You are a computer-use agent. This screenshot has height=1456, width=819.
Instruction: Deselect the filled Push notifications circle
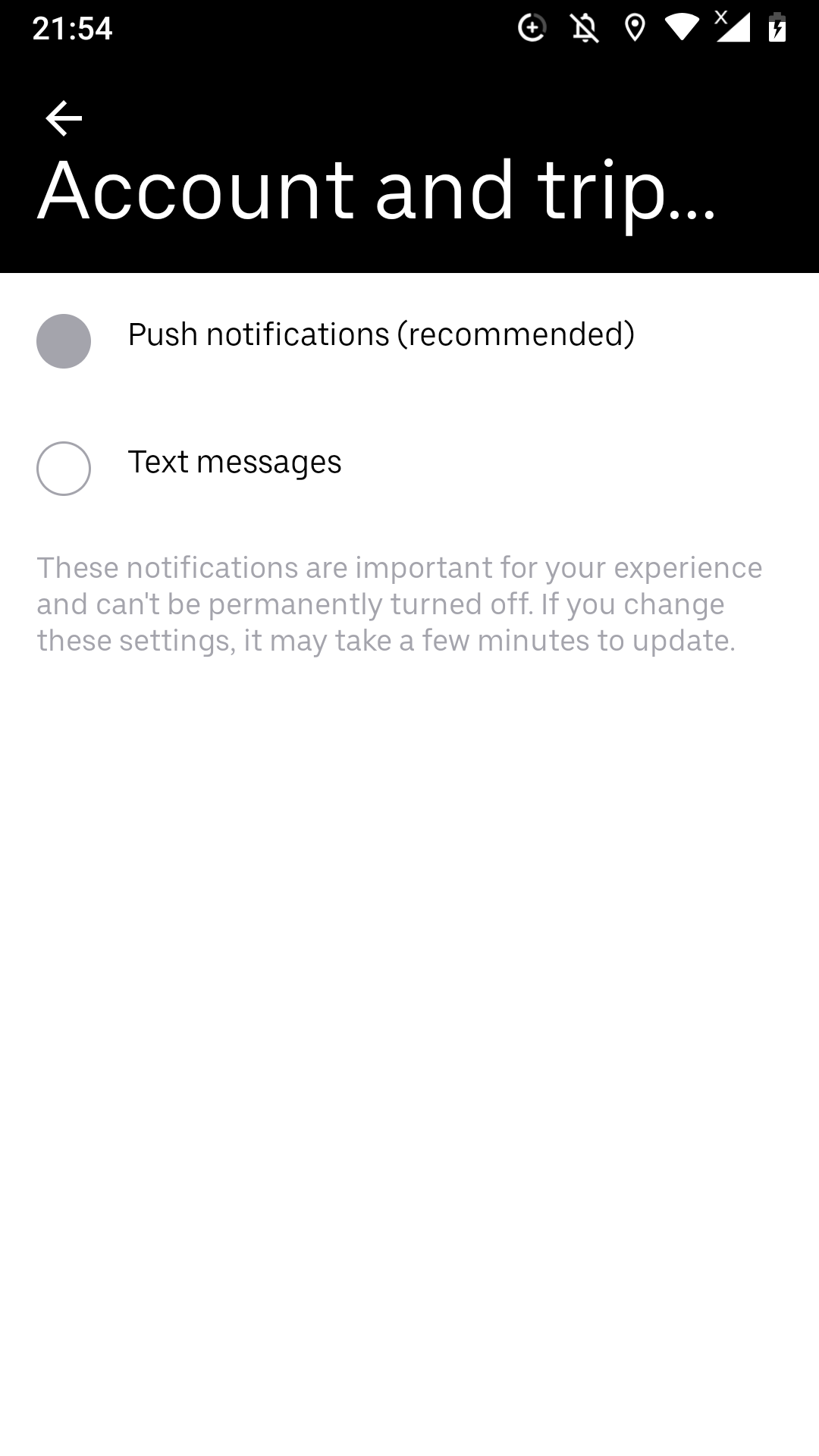(x=64, y=340)
